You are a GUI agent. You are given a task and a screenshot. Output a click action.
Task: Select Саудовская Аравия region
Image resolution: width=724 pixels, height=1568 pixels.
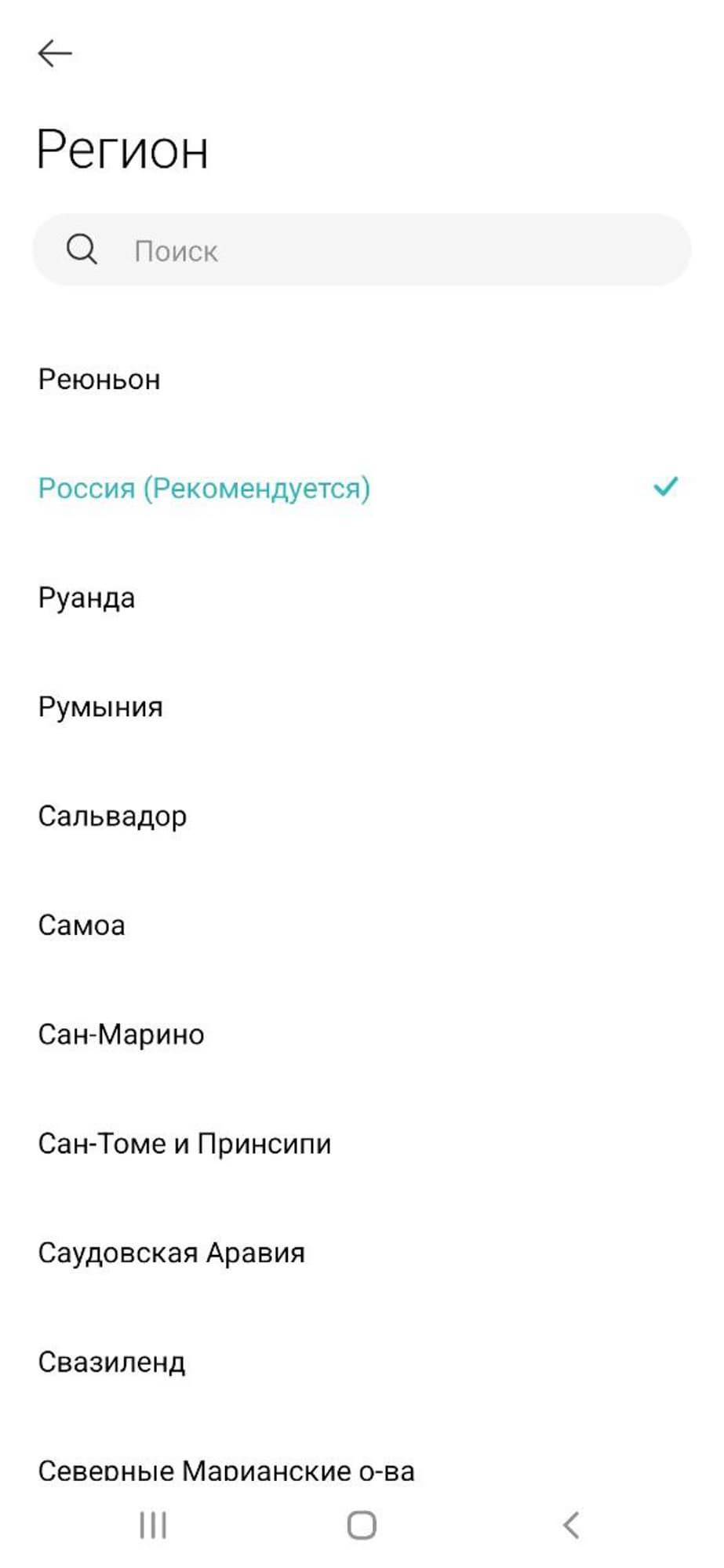click(x=171, y=1253)
